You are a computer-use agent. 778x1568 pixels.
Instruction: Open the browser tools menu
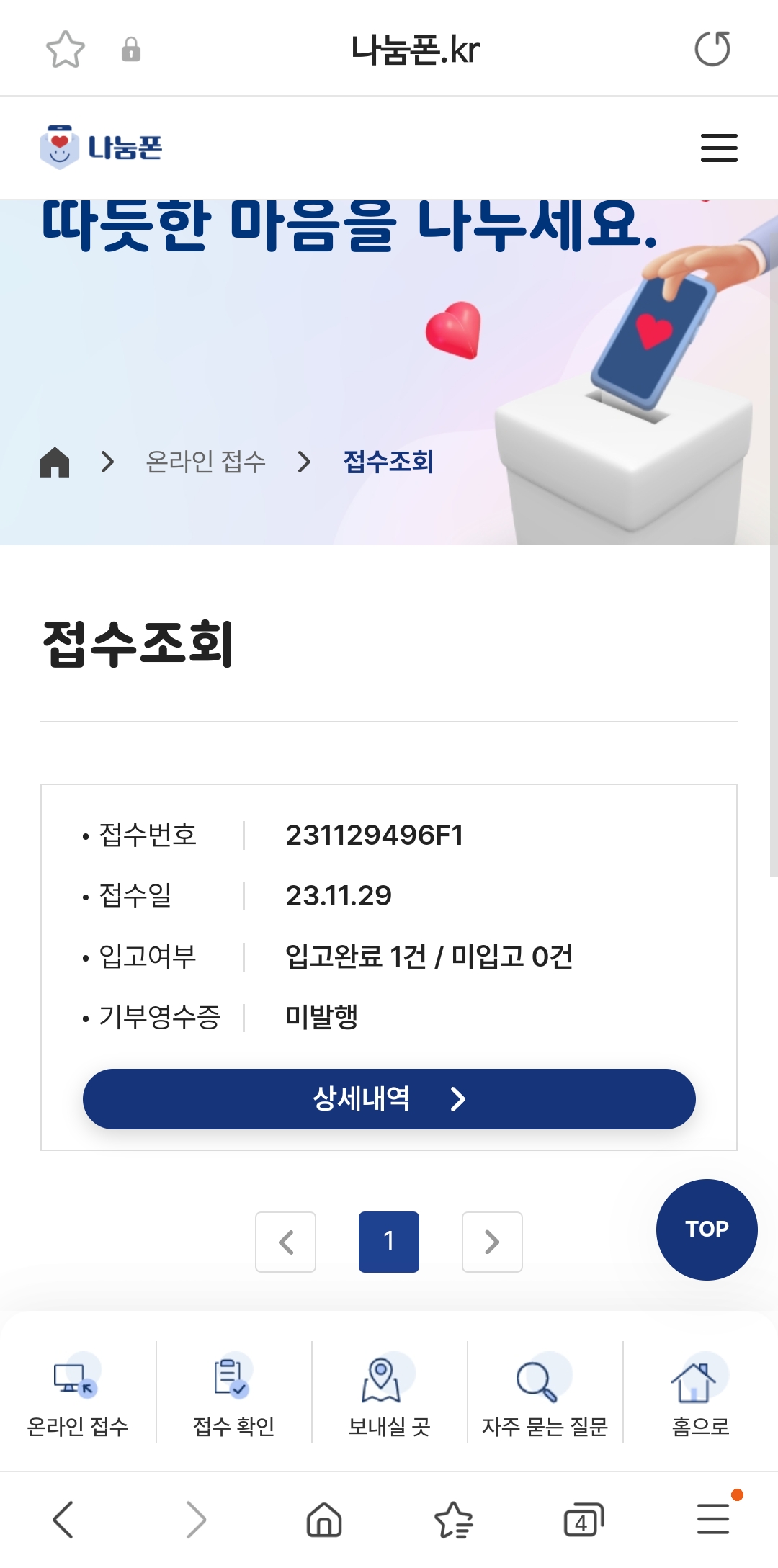(713, 1518)
